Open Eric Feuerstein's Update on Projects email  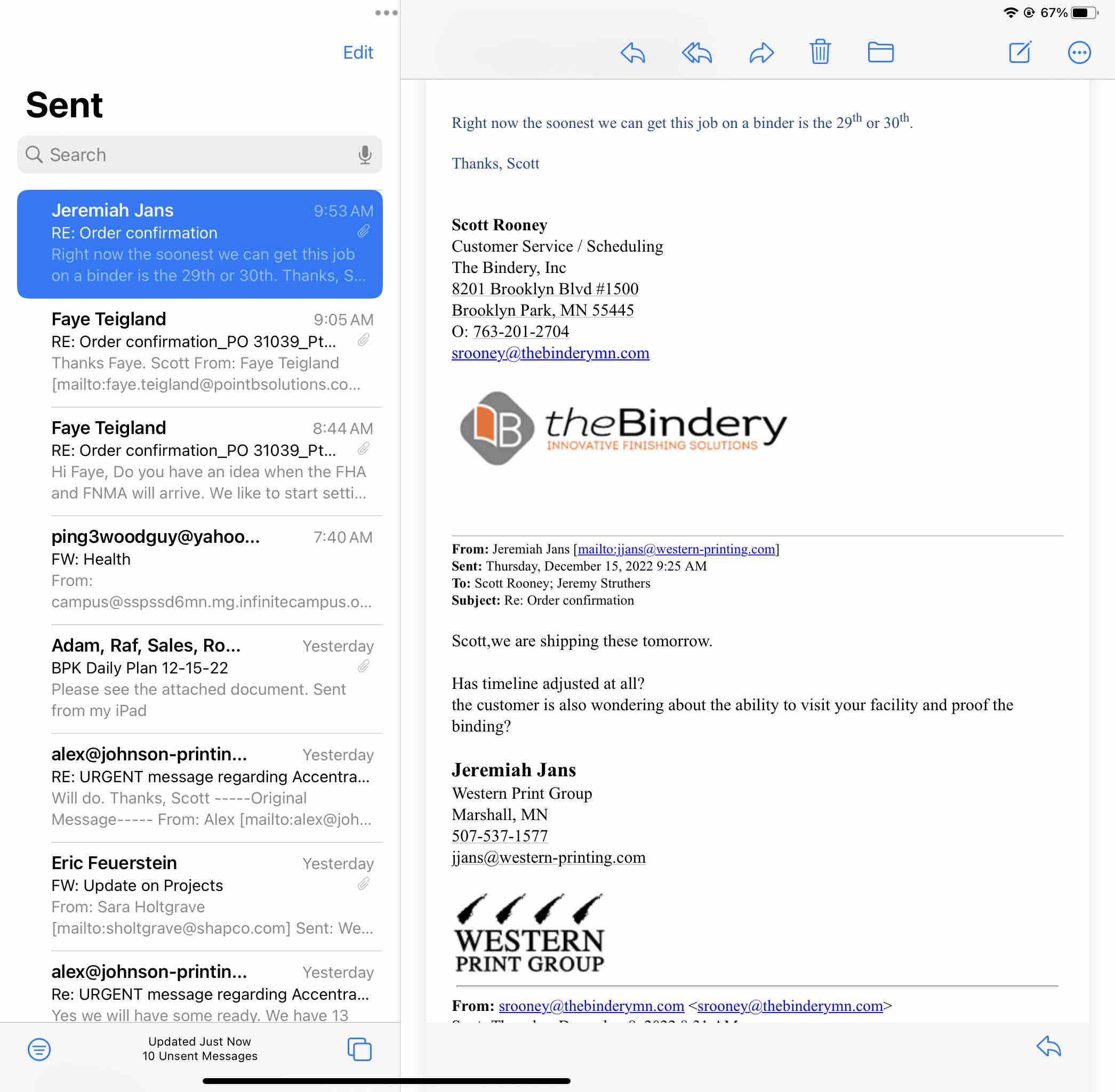(x=212, y=895)
